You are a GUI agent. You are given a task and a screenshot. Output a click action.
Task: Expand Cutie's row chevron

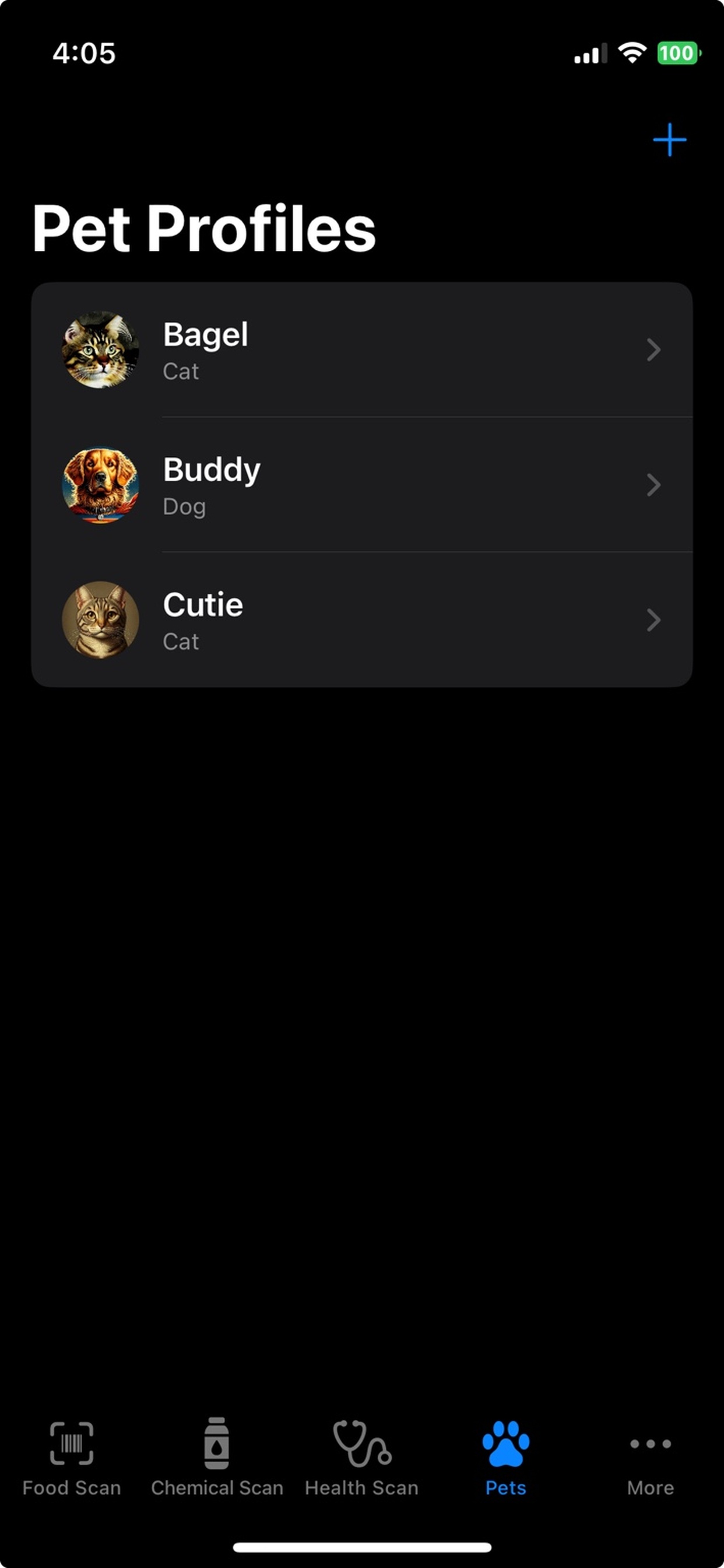tap(653, 620)
